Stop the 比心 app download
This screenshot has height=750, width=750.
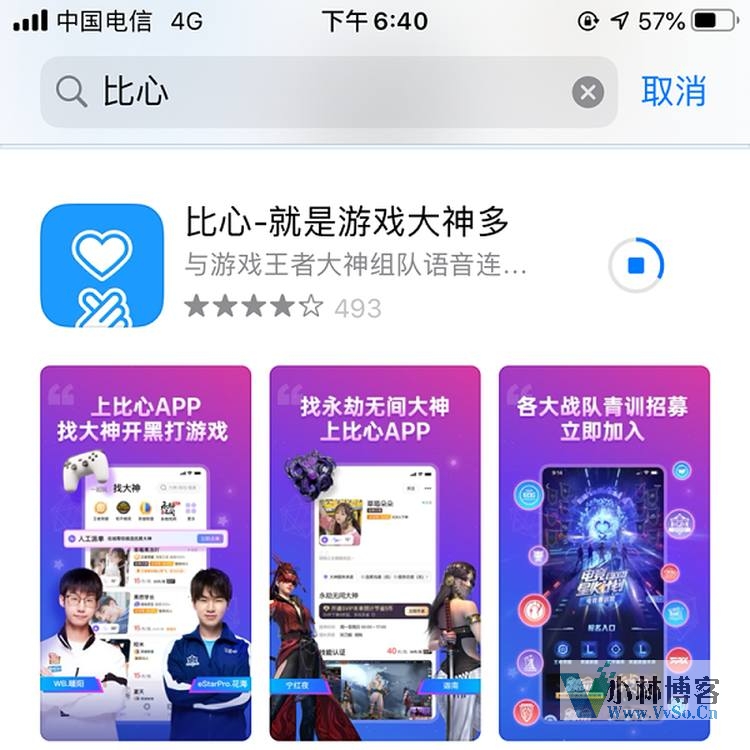click(x=636, y=266)
